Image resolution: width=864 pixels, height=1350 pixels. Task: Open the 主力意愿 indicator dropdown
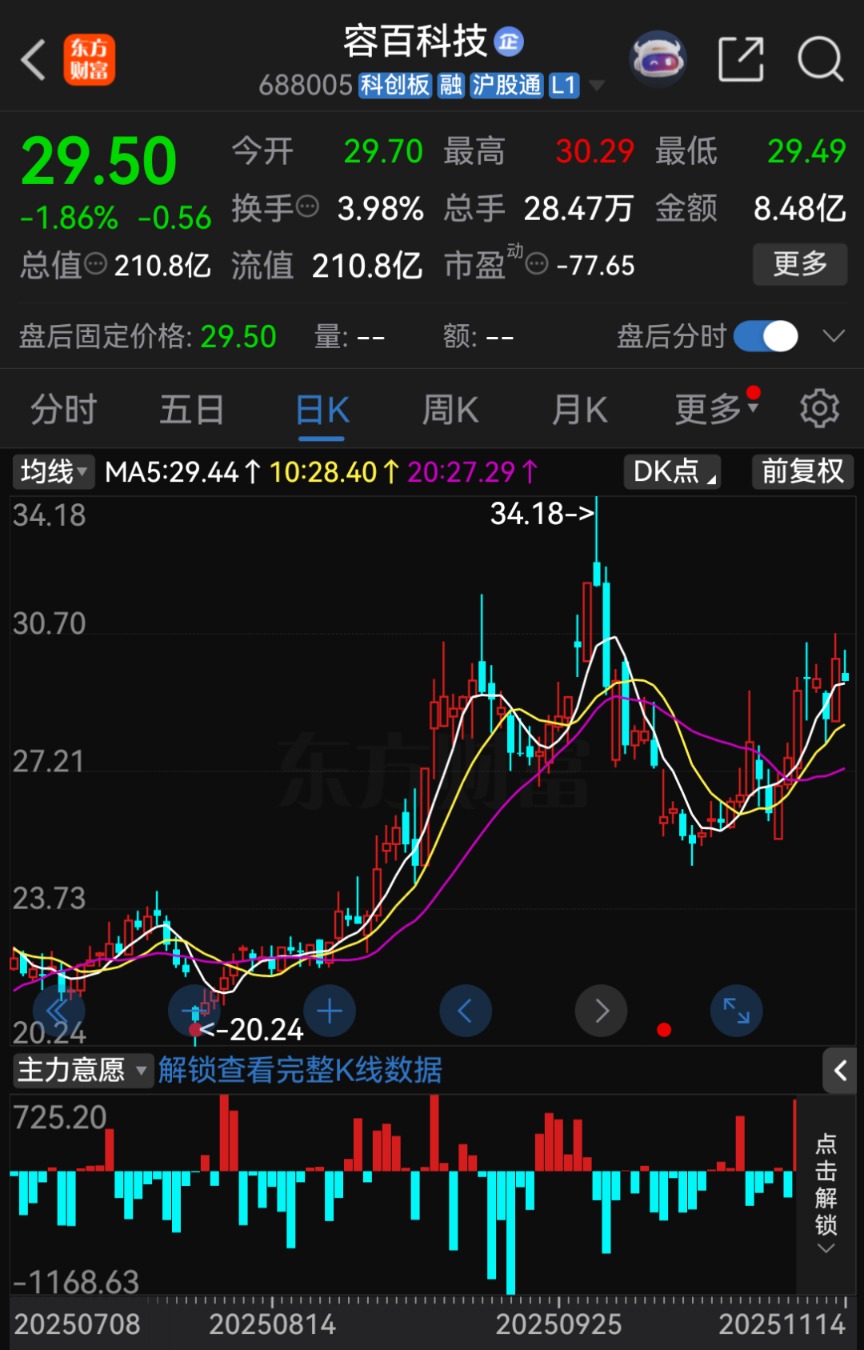(83, 1071)
